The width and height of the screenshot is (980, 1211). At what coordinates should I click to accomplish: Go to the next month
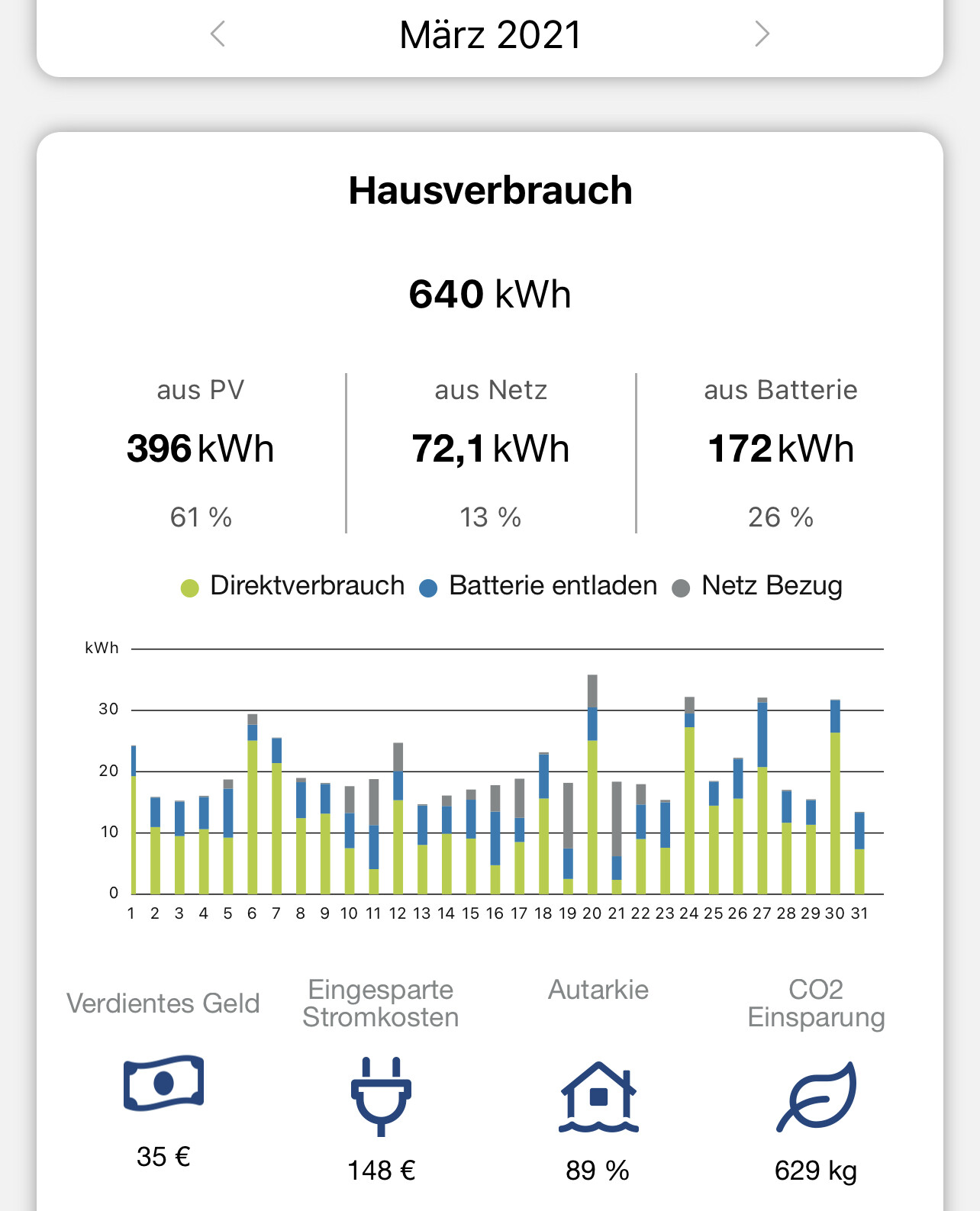pos(761,34)
